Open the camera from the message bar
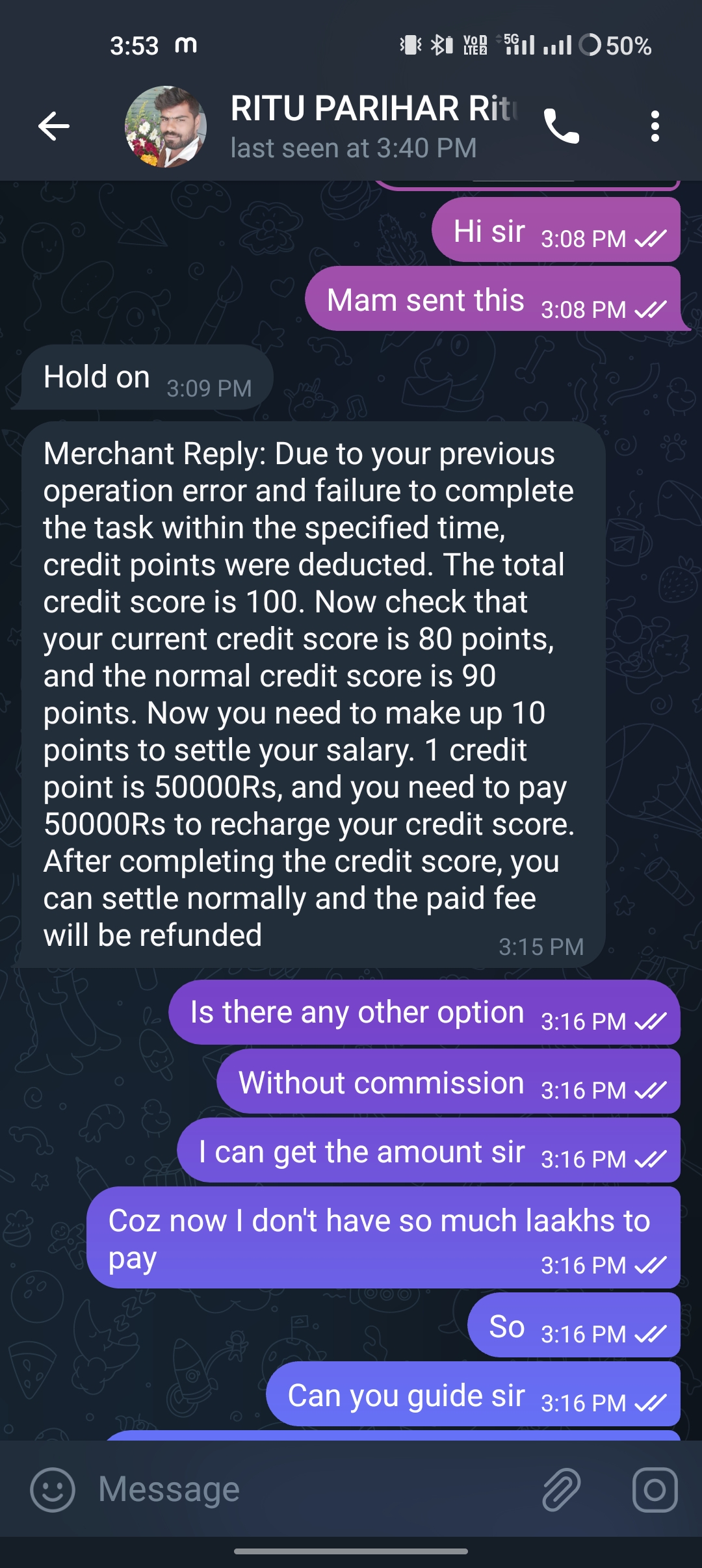Viewport: 702px width, 1568px height. coord(655,1489)
